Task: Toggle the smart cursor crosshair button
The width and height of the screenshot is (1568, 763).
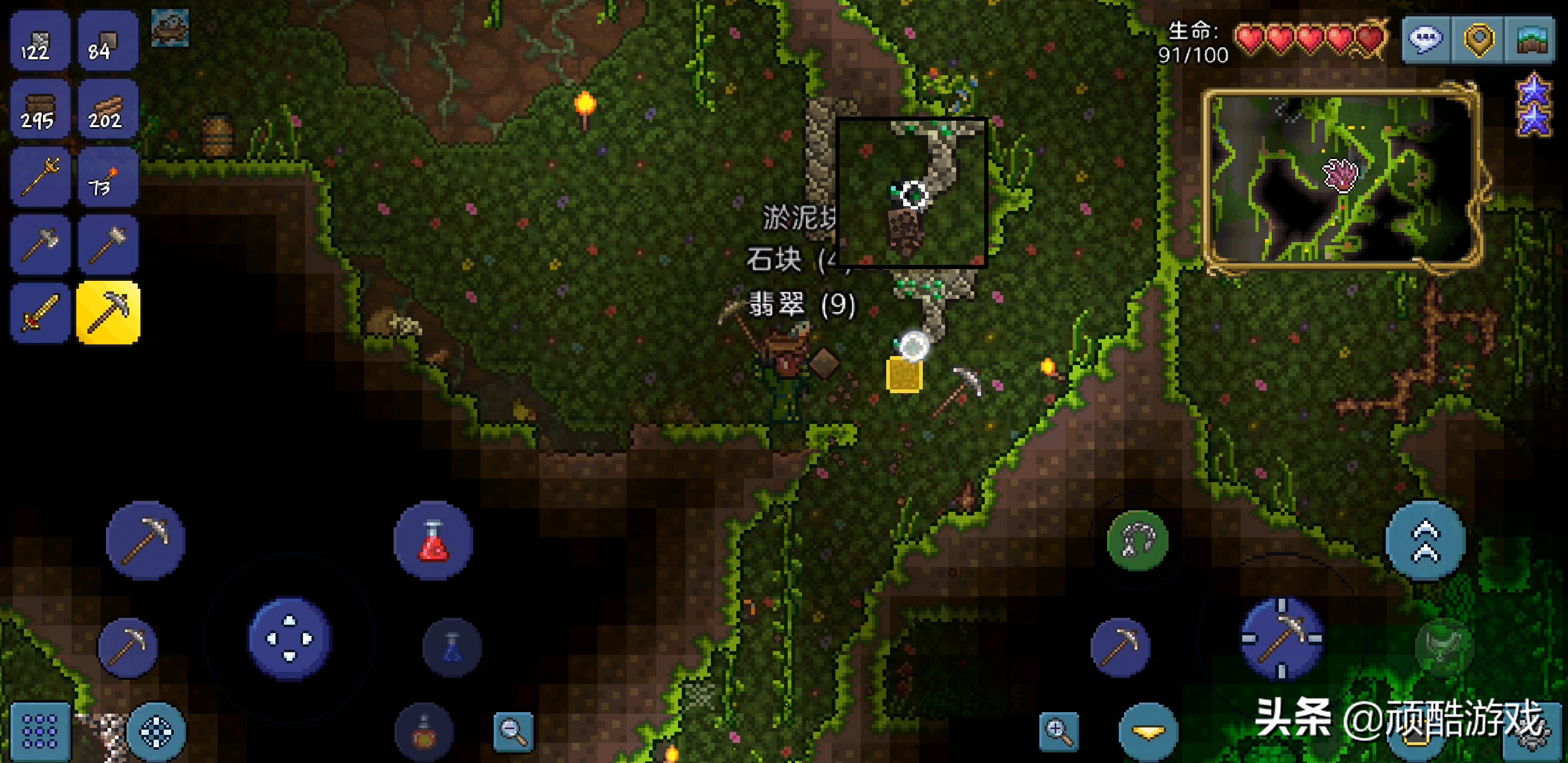Action: [x=157, y=731]
